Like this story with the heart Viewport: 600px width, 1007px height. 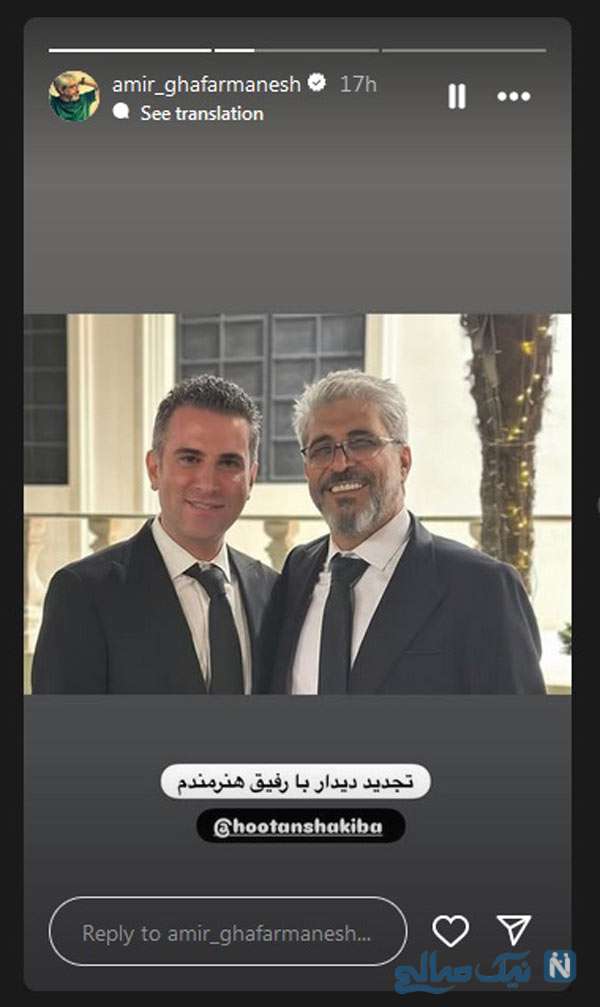[x=450, y=931]
